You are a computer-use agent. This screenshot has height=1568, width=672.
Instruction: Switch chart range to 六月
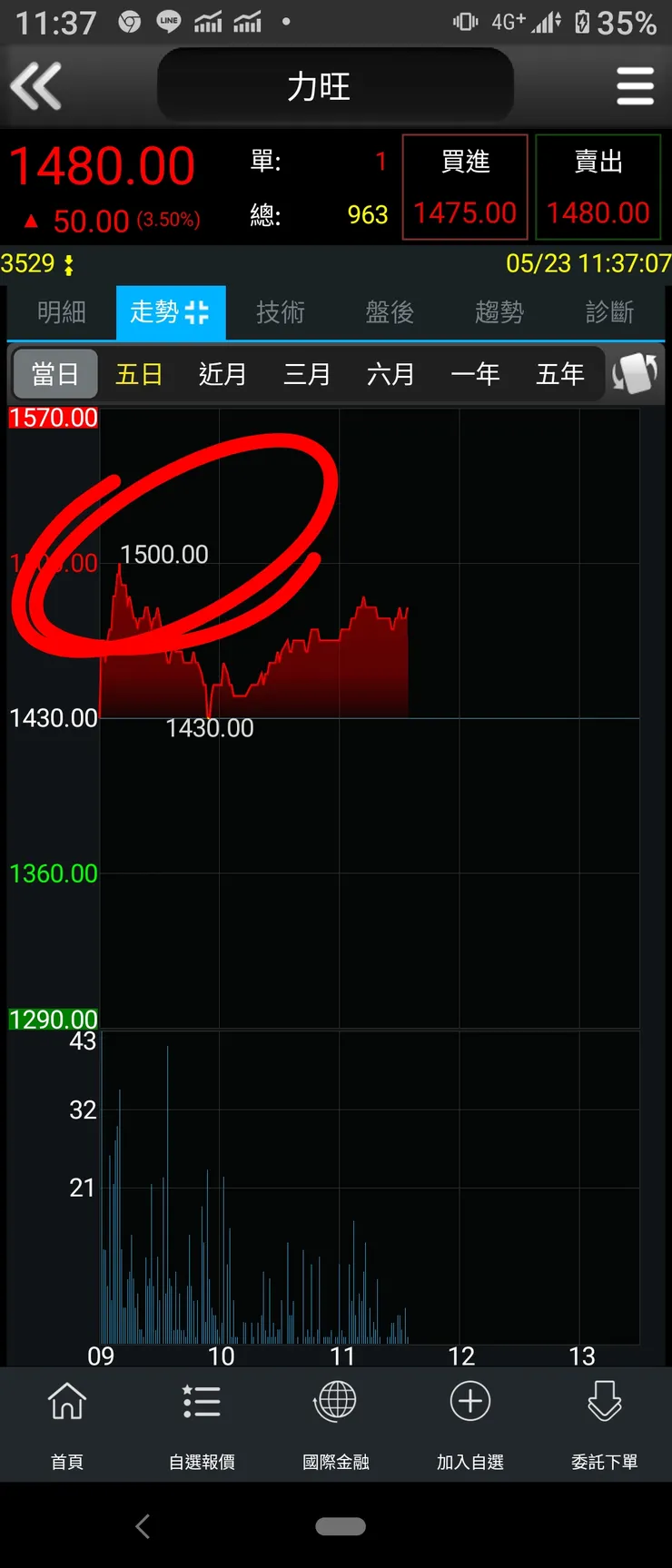(x=390, y=374)
